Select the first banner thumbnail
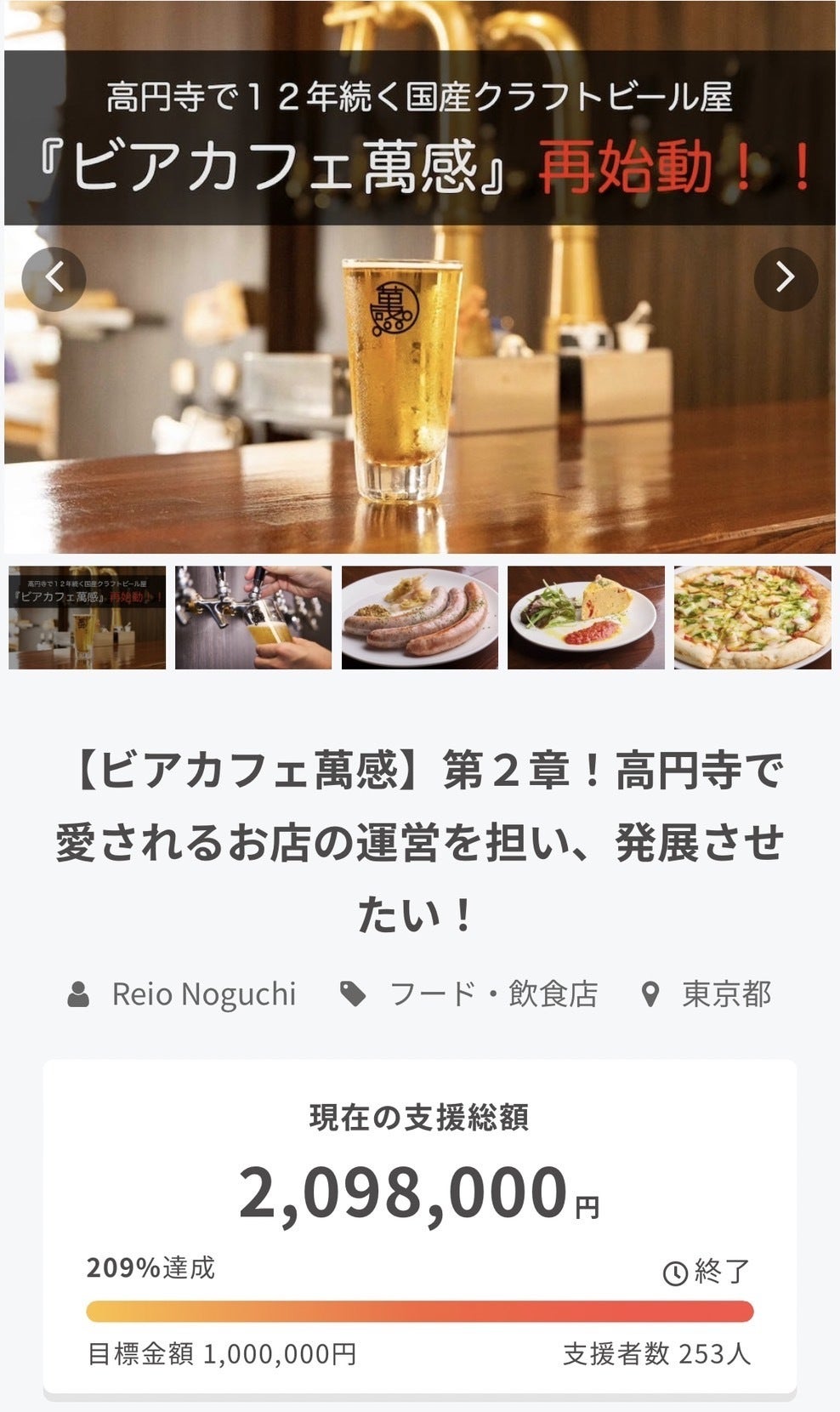840x1412 pixels. click(x=88, y=618)
